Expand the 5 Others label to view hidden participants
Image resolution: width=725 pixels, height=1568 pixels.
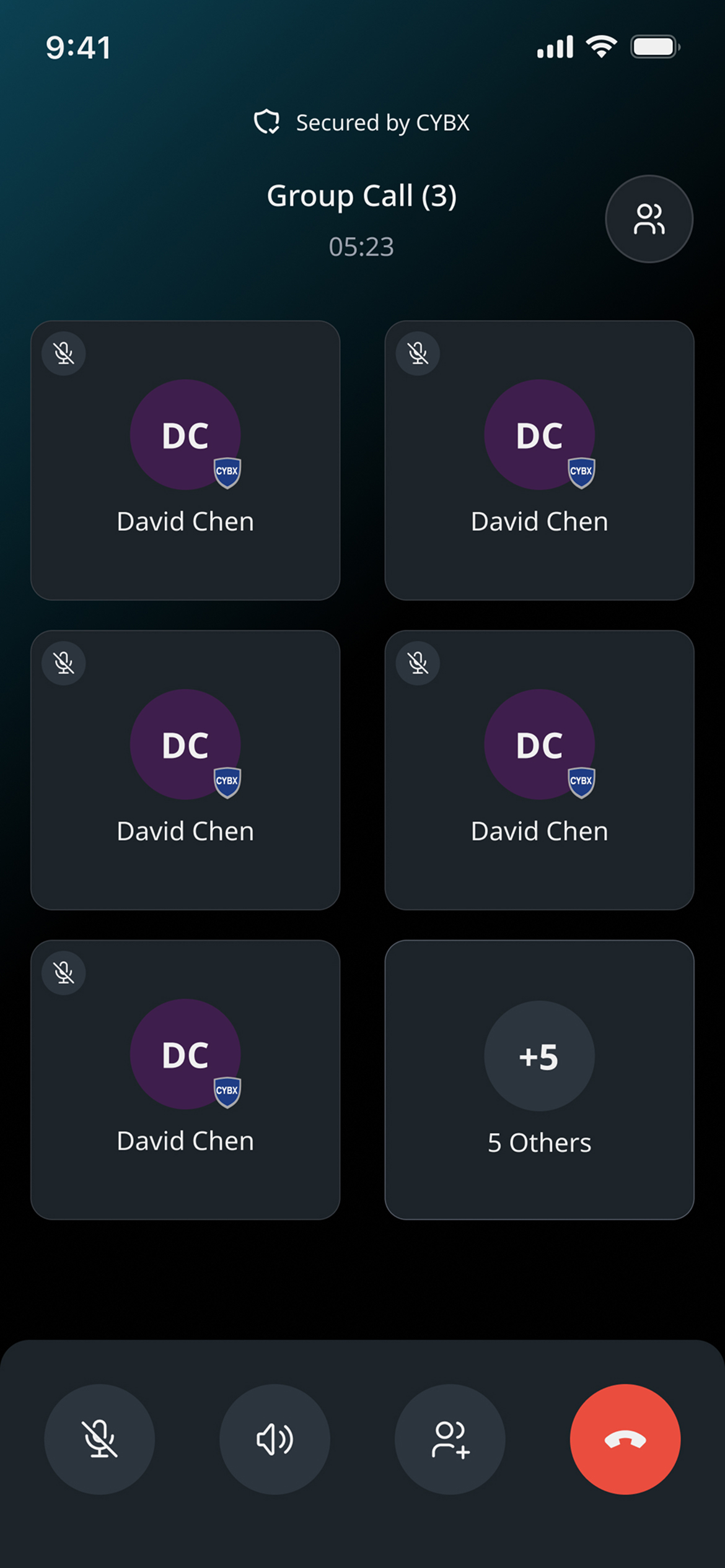[538, 1143]
